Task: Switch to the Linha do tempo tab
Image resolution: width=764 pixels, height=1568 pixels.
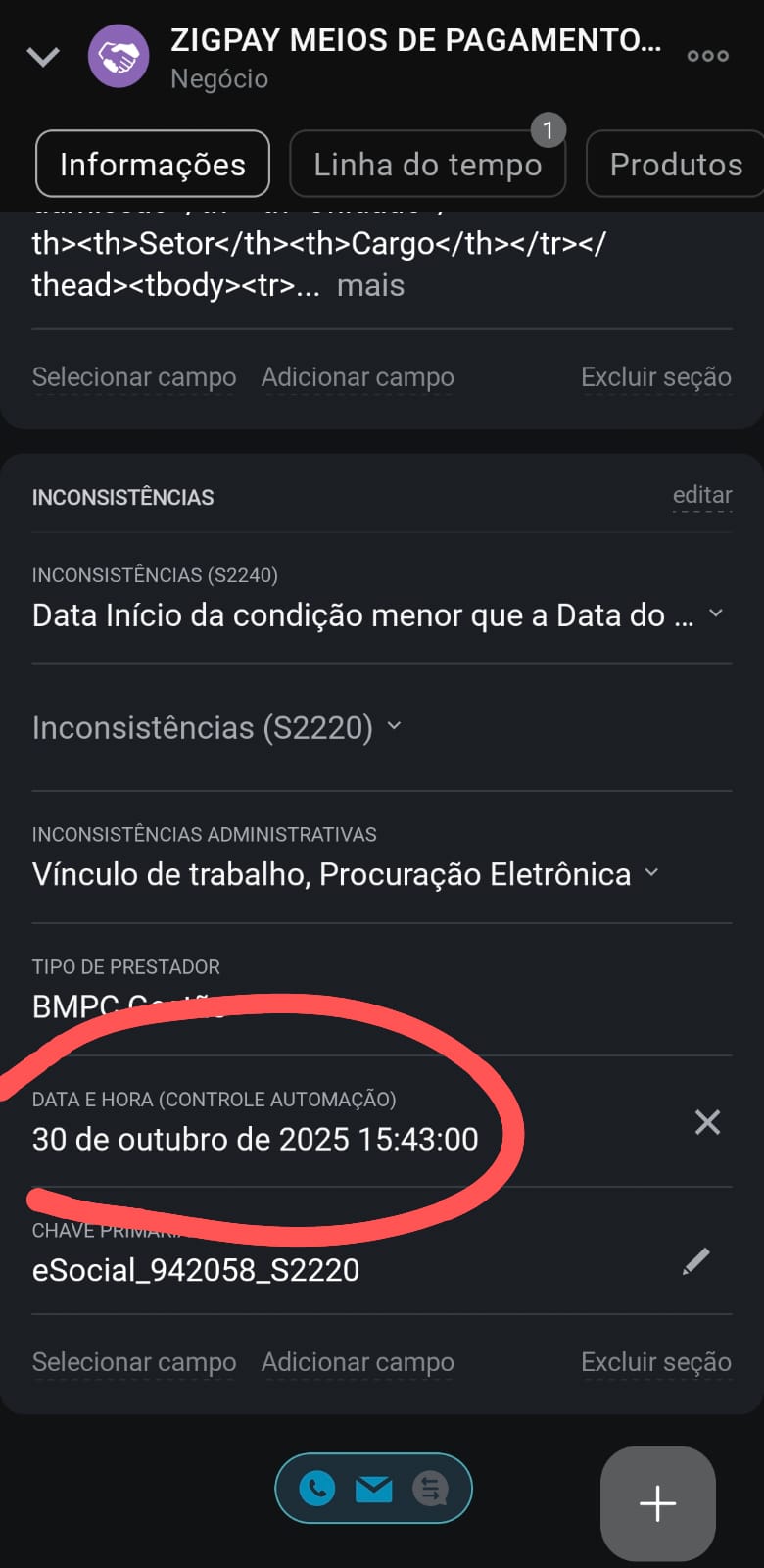Action: tap(427, 165)
